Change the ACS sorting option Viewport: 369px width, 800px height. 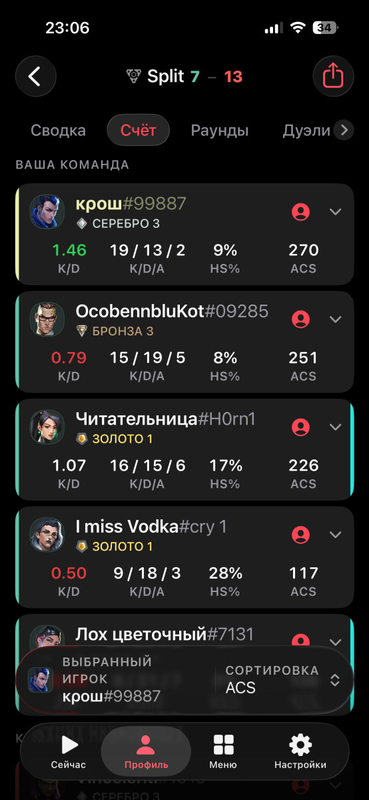280,679
